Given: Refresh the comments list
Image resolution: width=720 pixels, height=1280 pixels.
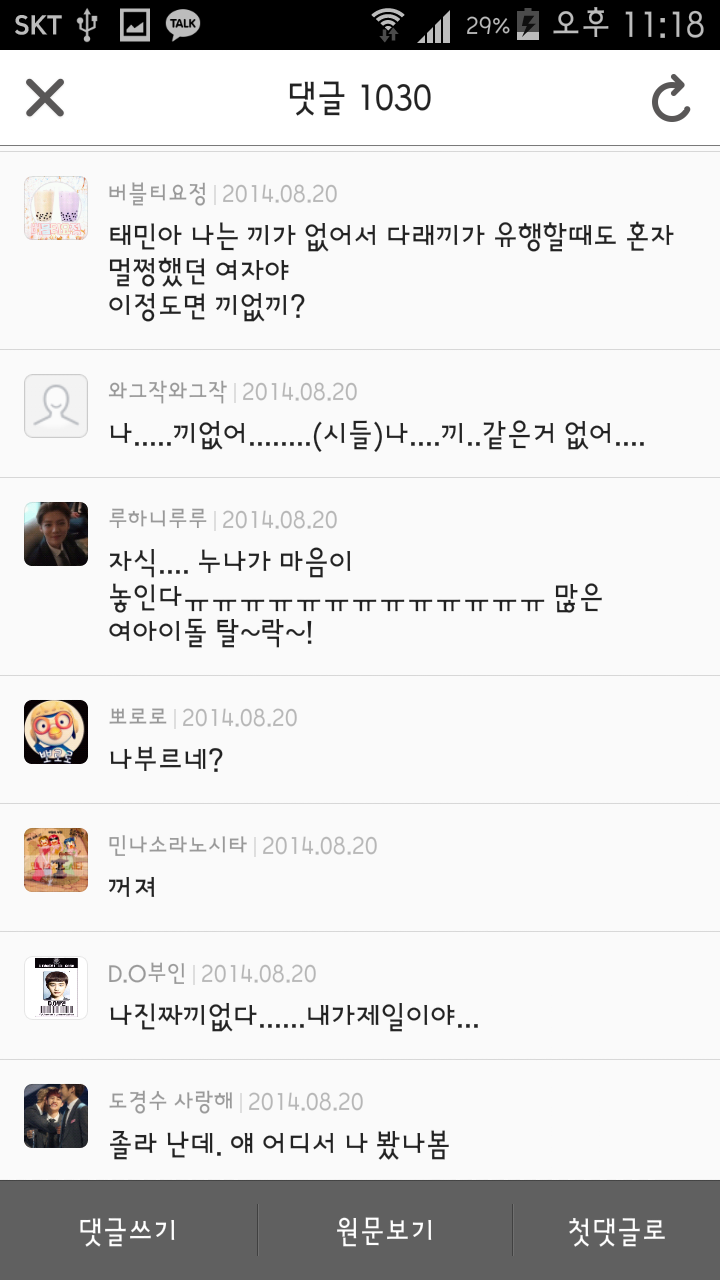Looking at the screenshot, I should 671,98.
